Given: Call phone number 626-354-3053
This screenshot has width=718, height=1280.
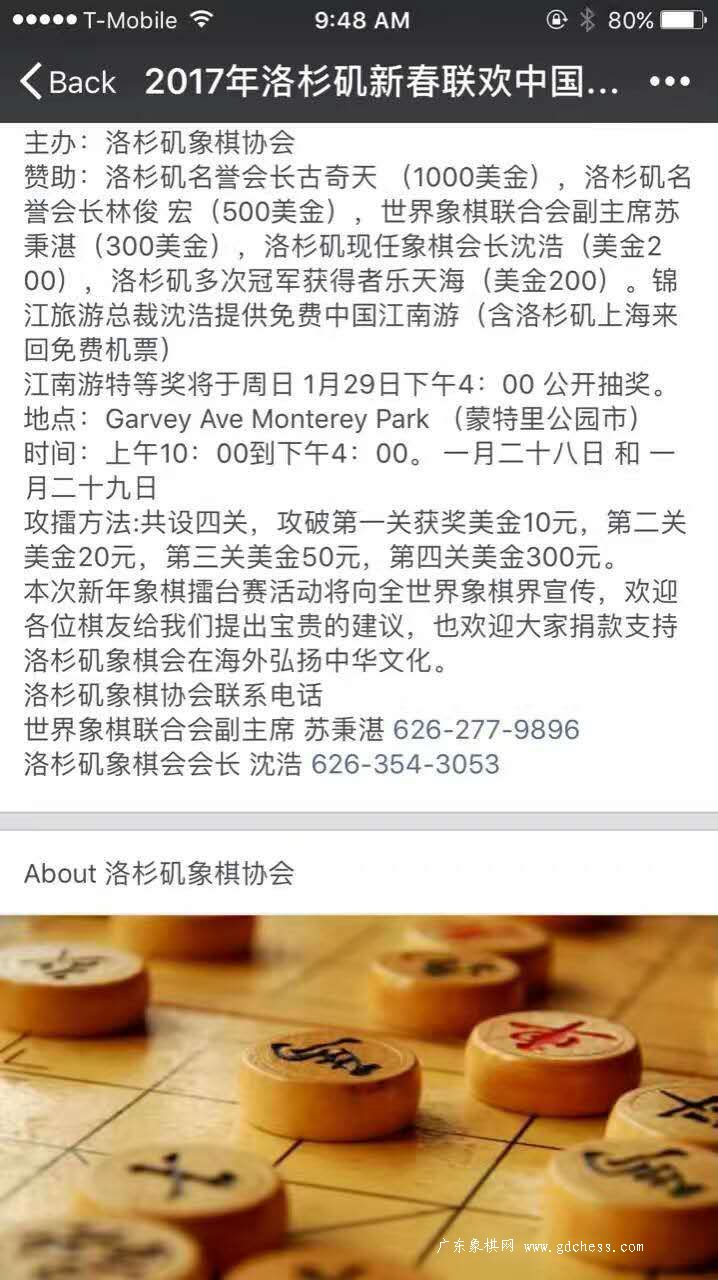Looking at the screenshot, I should click(x=405, y=764).
